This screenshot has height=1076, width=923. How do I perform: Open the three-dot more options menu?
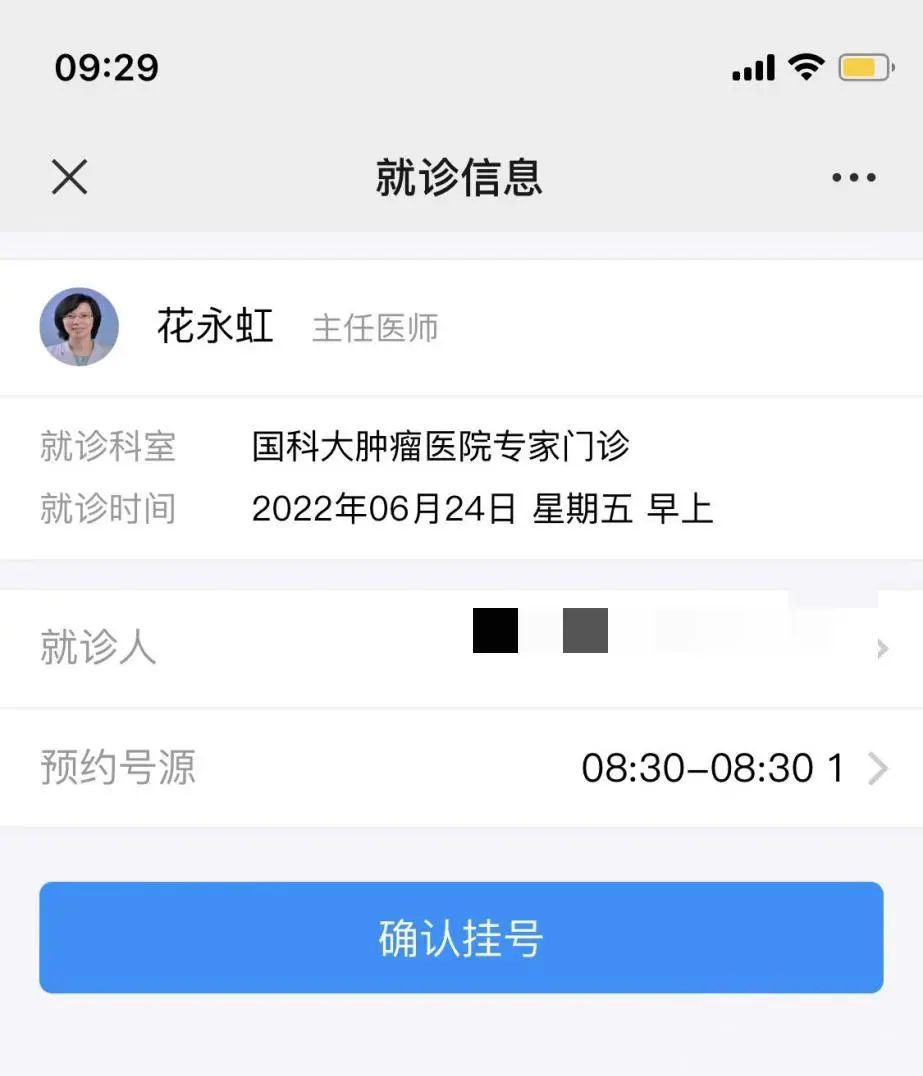tap(853, 178)
